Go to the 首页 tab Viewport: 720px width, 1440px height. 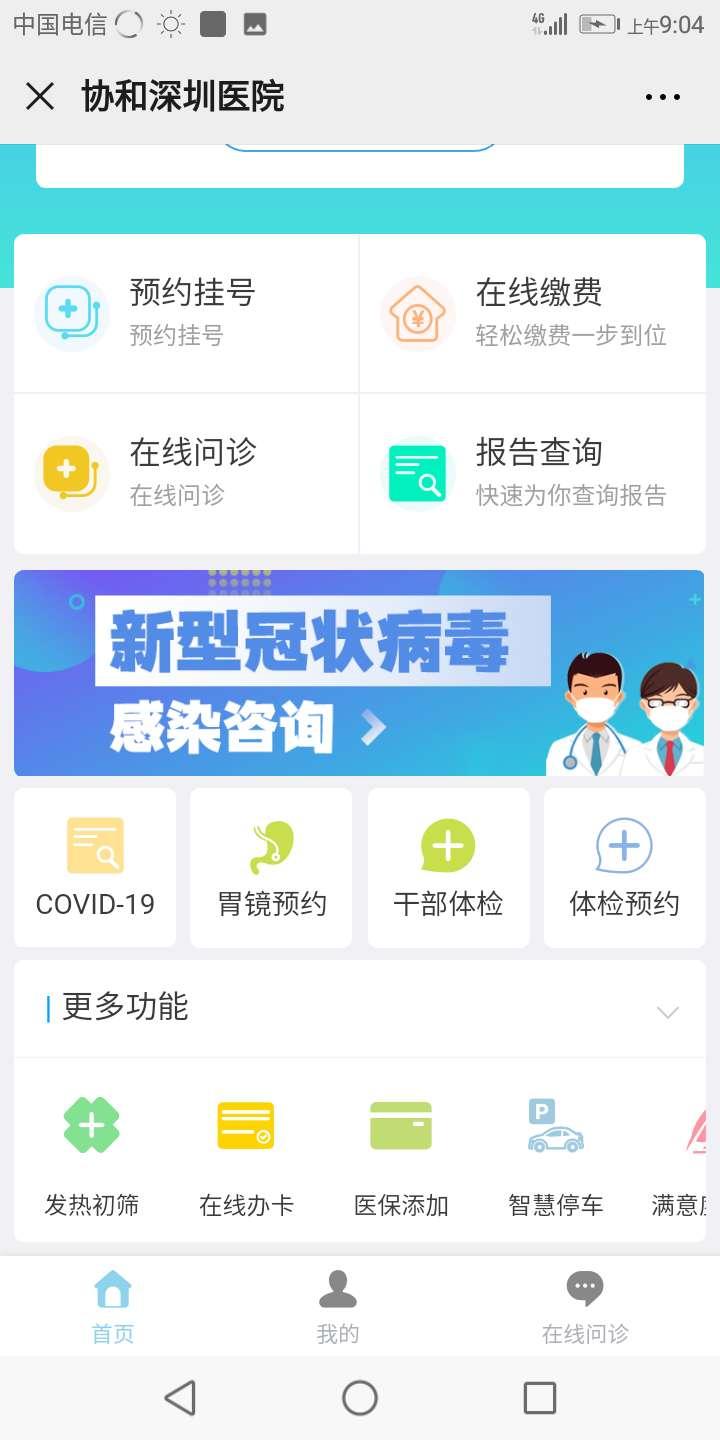point(113,1306)
